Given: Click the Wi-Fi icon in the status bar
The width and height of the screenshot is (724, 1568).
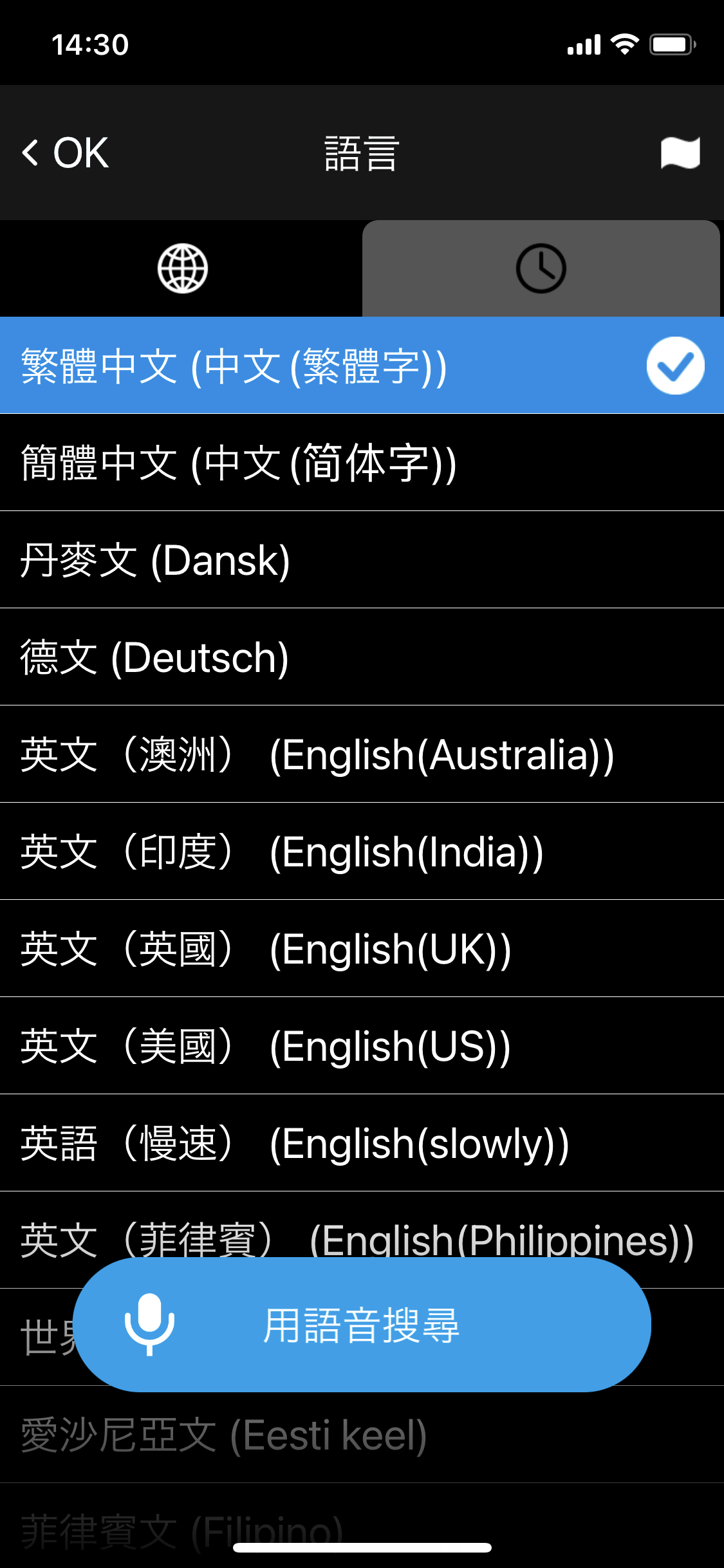Looking at the screenshot, I should coord(622,43).
